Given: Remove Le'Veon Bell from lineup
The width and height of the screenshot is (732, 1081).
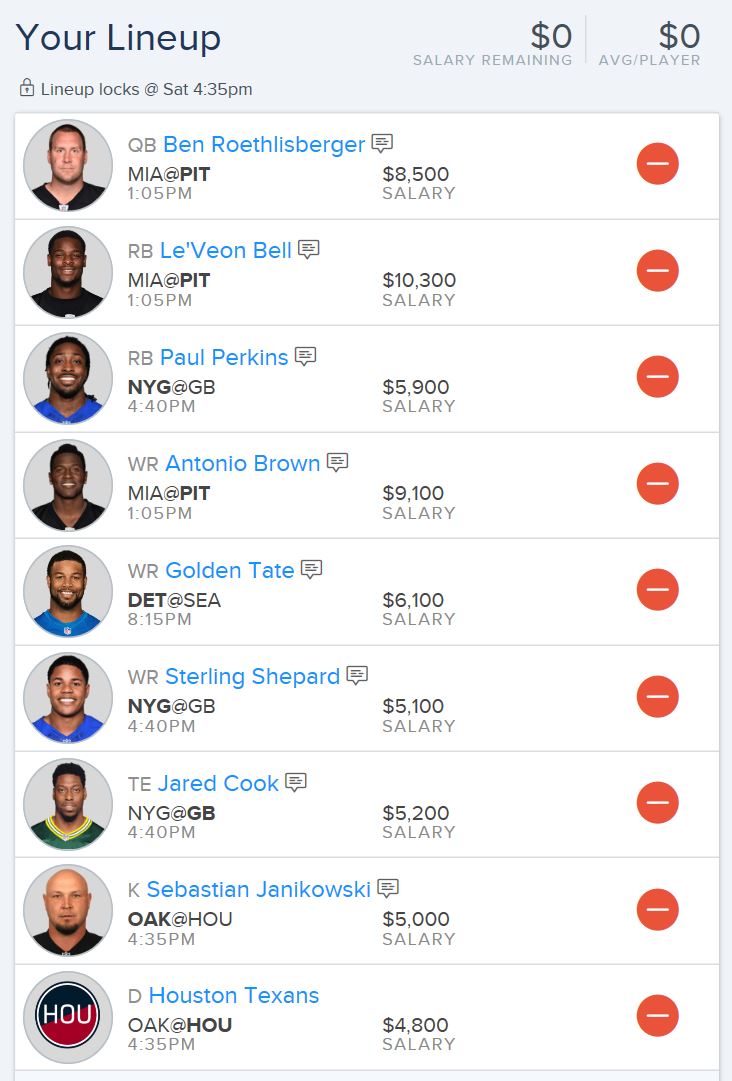Looking at the screenshot, I should coord(657,270).
